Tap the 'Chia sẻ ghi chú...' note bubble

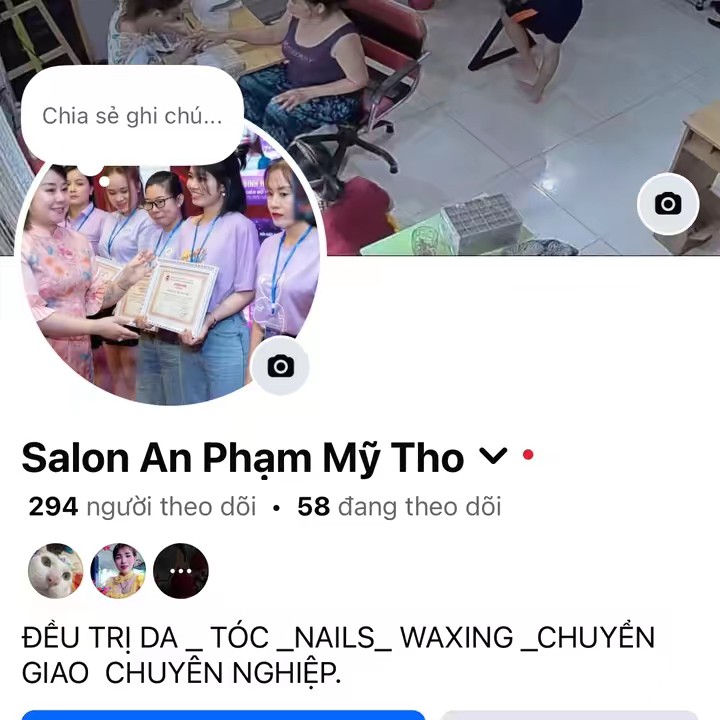(132, 116)
